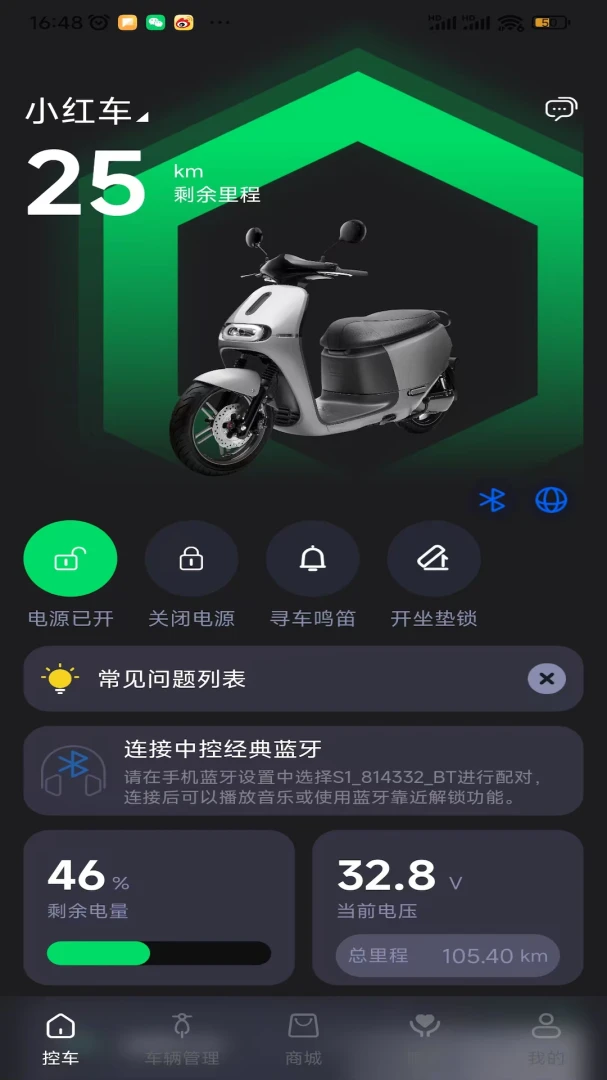Open the 剩余电量 battery card
The width and height of the screenshot is (607, 1080).
(158, 907)
